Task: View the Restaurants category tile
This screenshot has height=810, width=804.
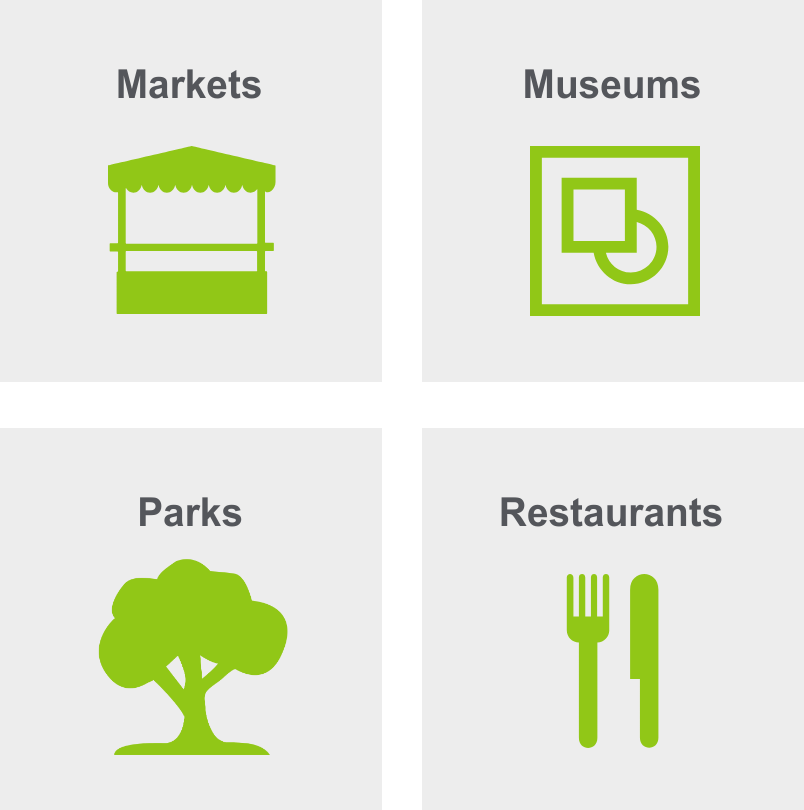Action: coord(612,618)
